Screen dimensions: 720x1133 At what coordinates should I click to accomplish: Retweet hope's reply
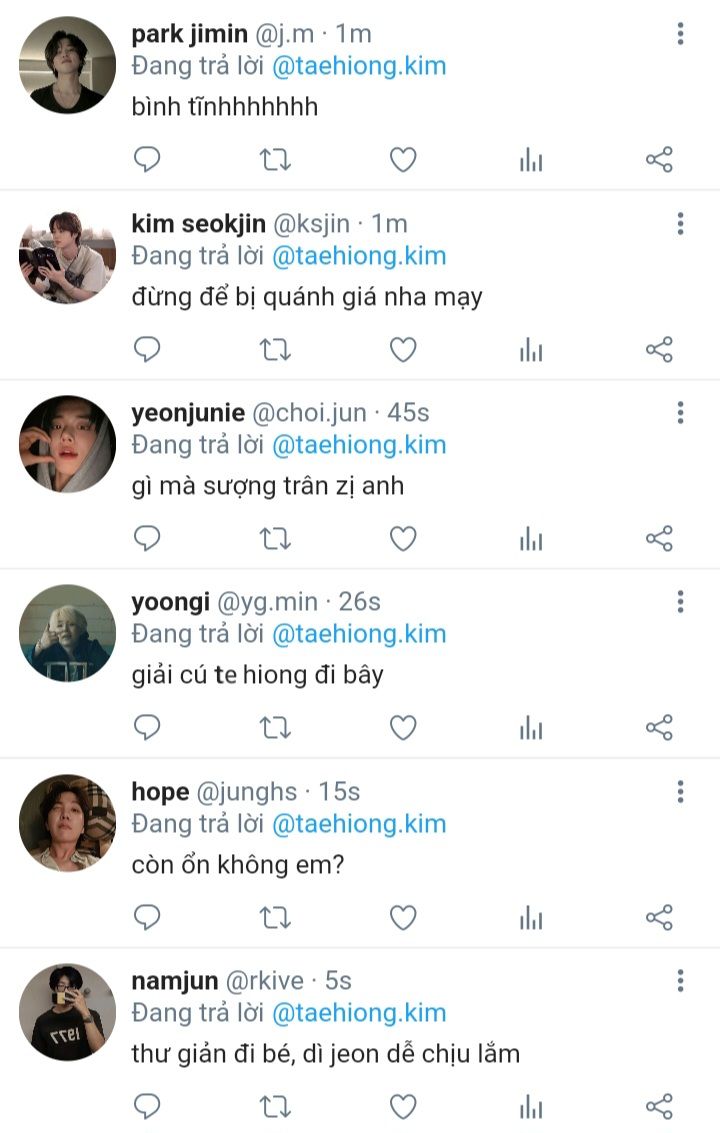pos(275,917)
